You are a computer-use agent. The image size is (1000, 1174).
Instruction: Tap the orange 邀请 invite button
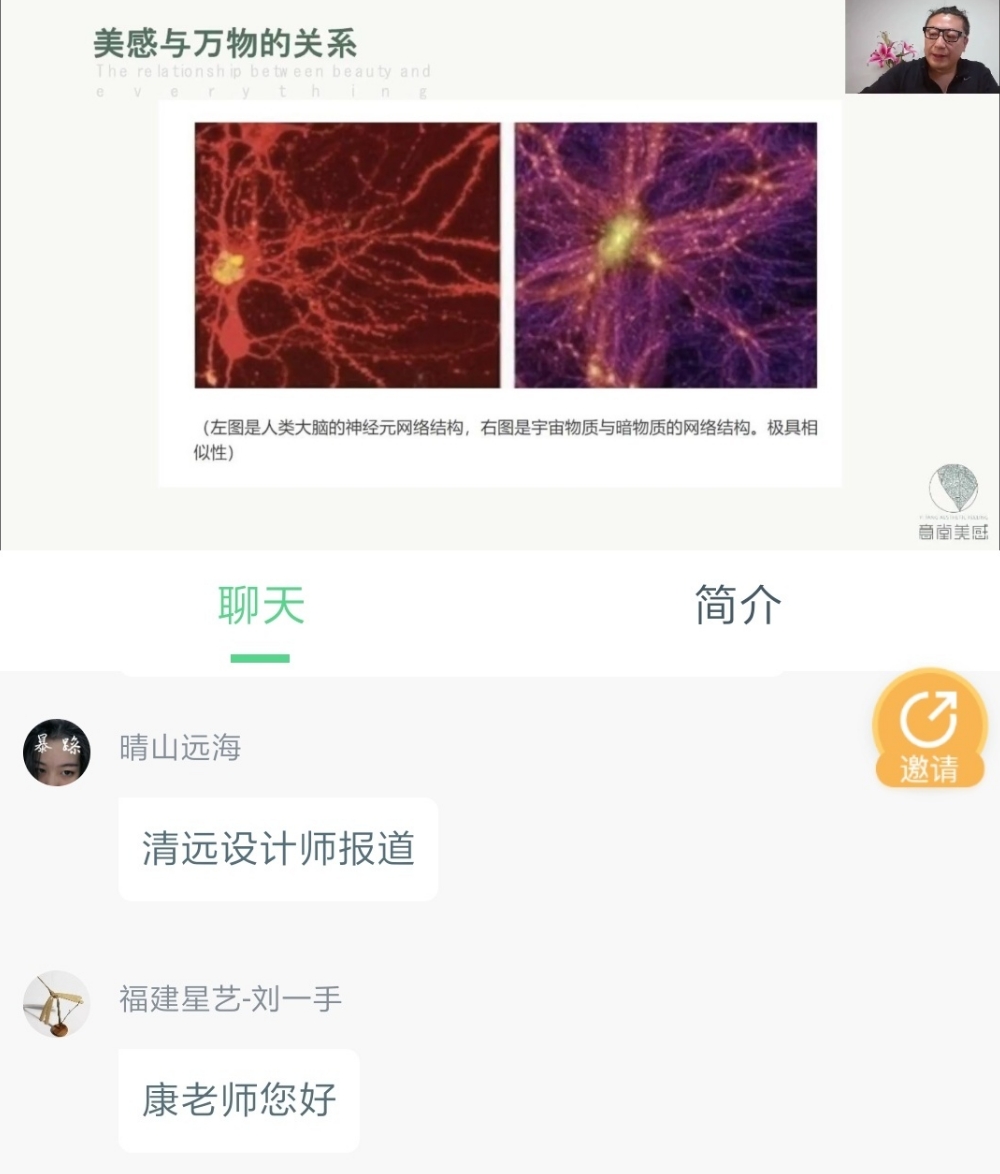click(929, 729)
